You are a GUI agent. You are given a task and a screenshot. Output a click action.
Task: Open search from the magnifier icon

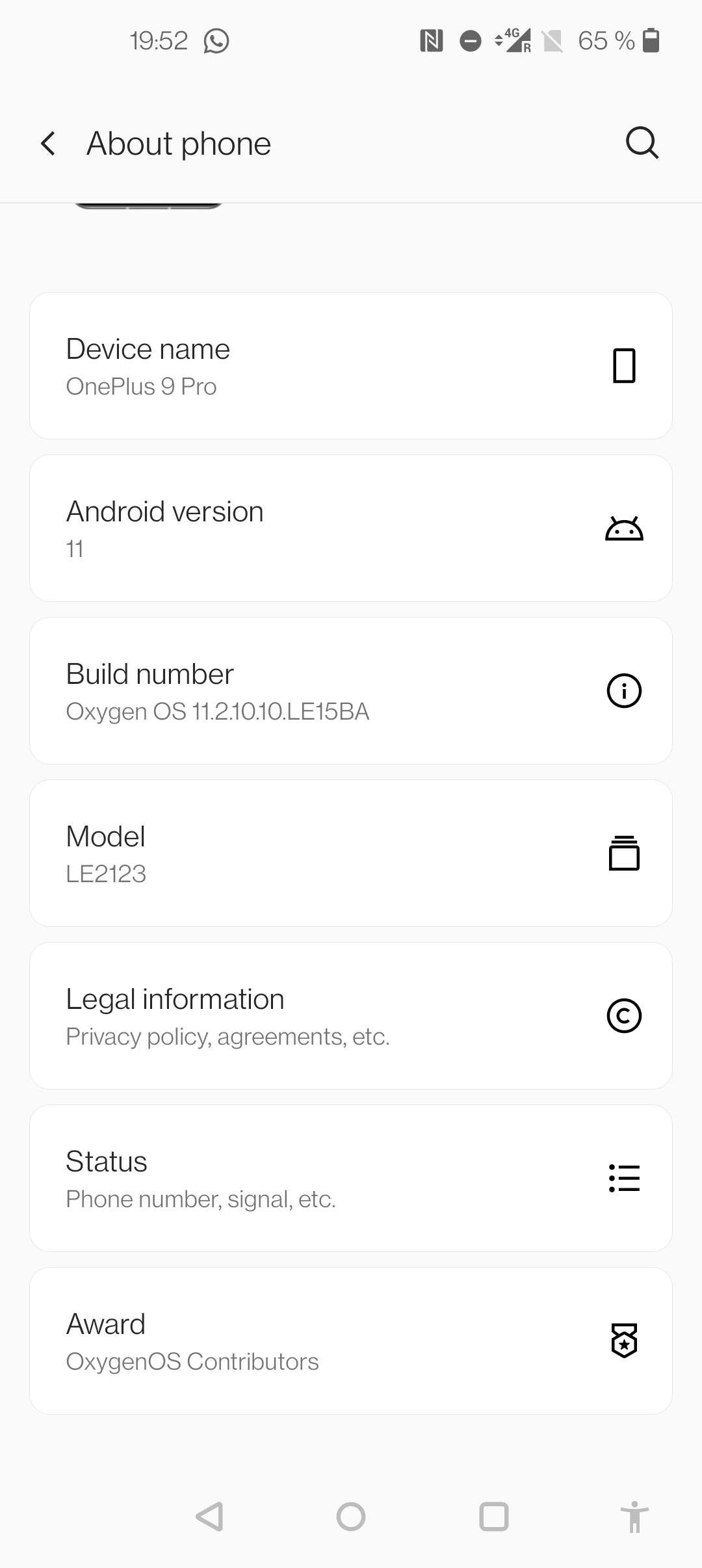642,142
